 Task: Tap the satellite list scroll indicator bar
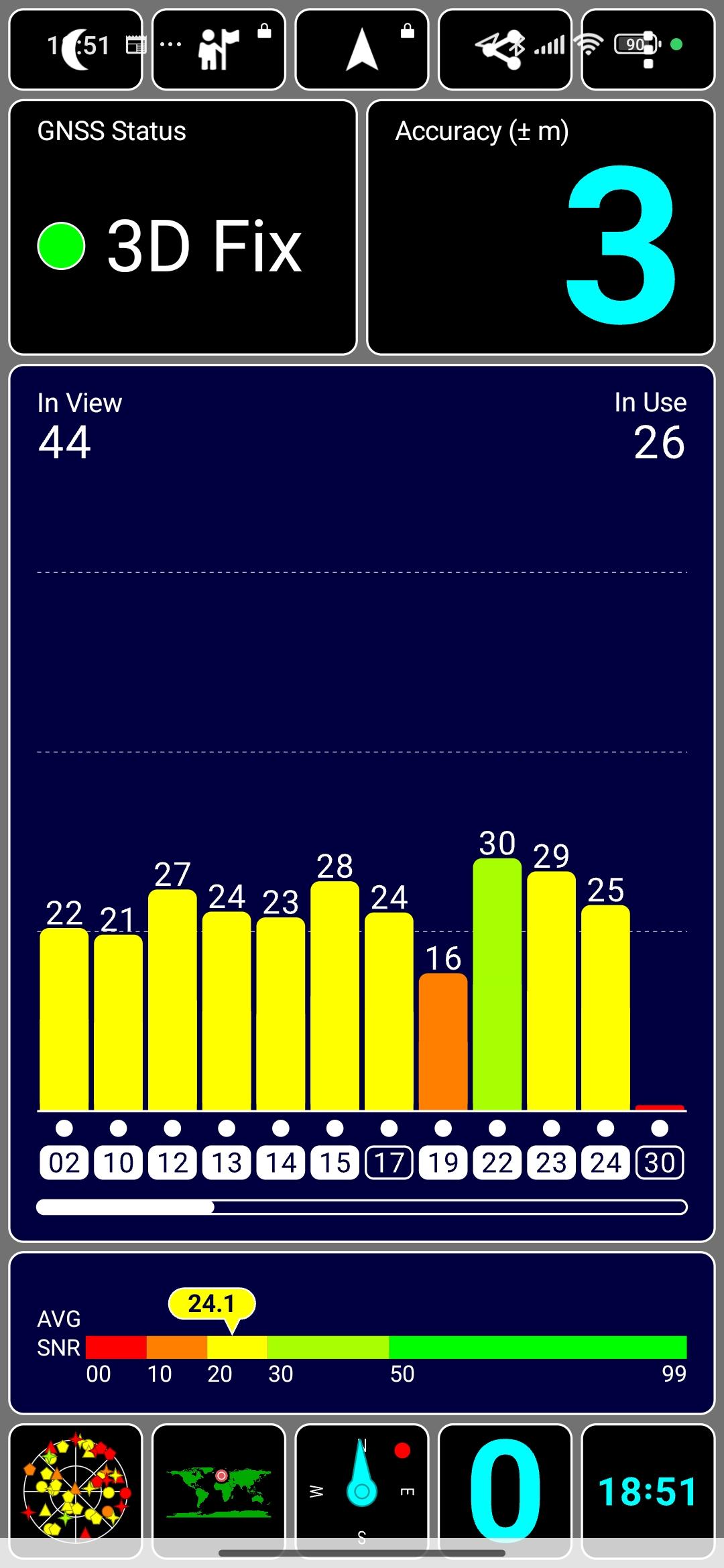[x=362, y=1207]
